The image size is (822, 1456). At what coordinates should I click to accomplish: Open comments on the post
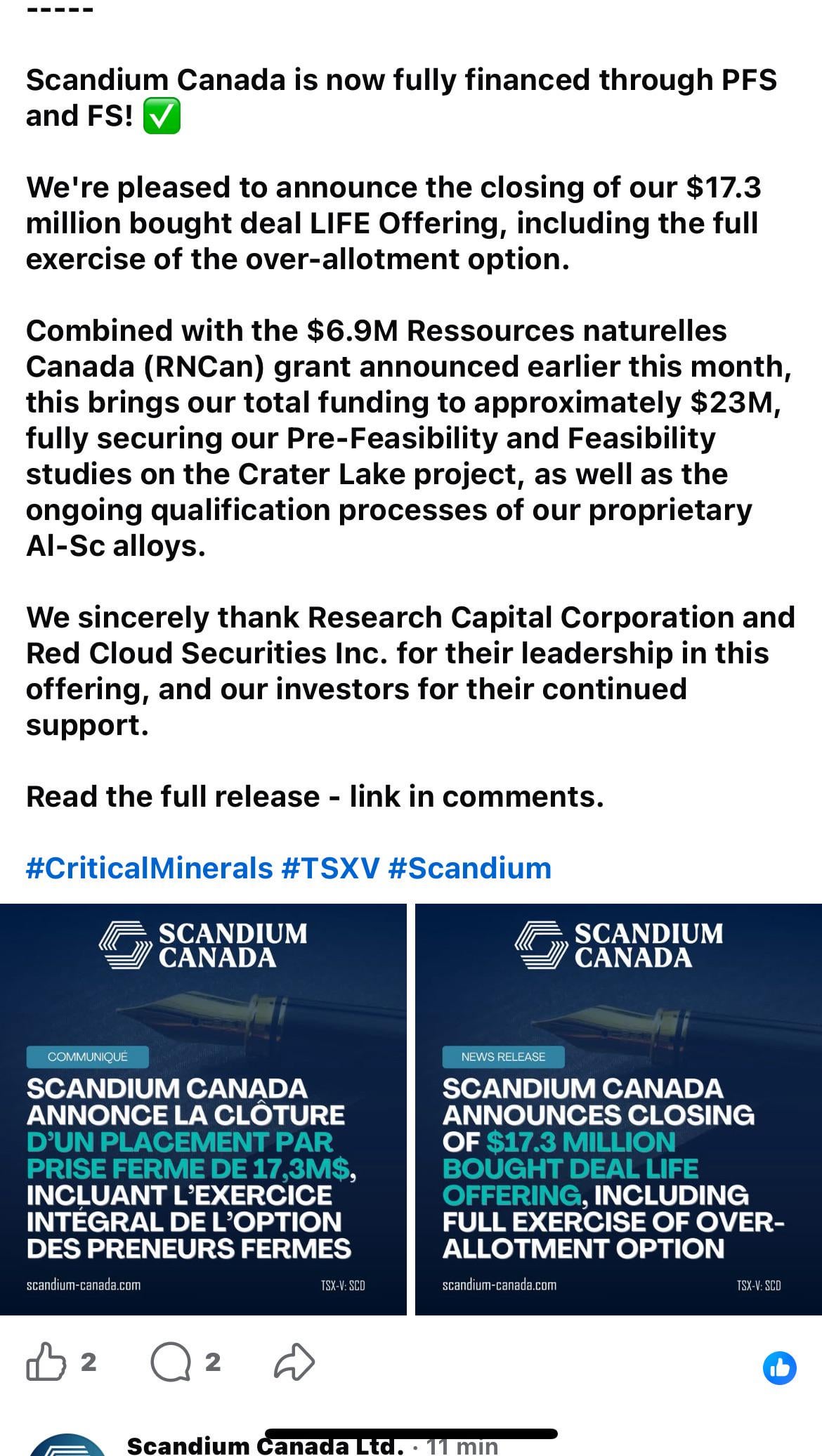pos(171,1362)
